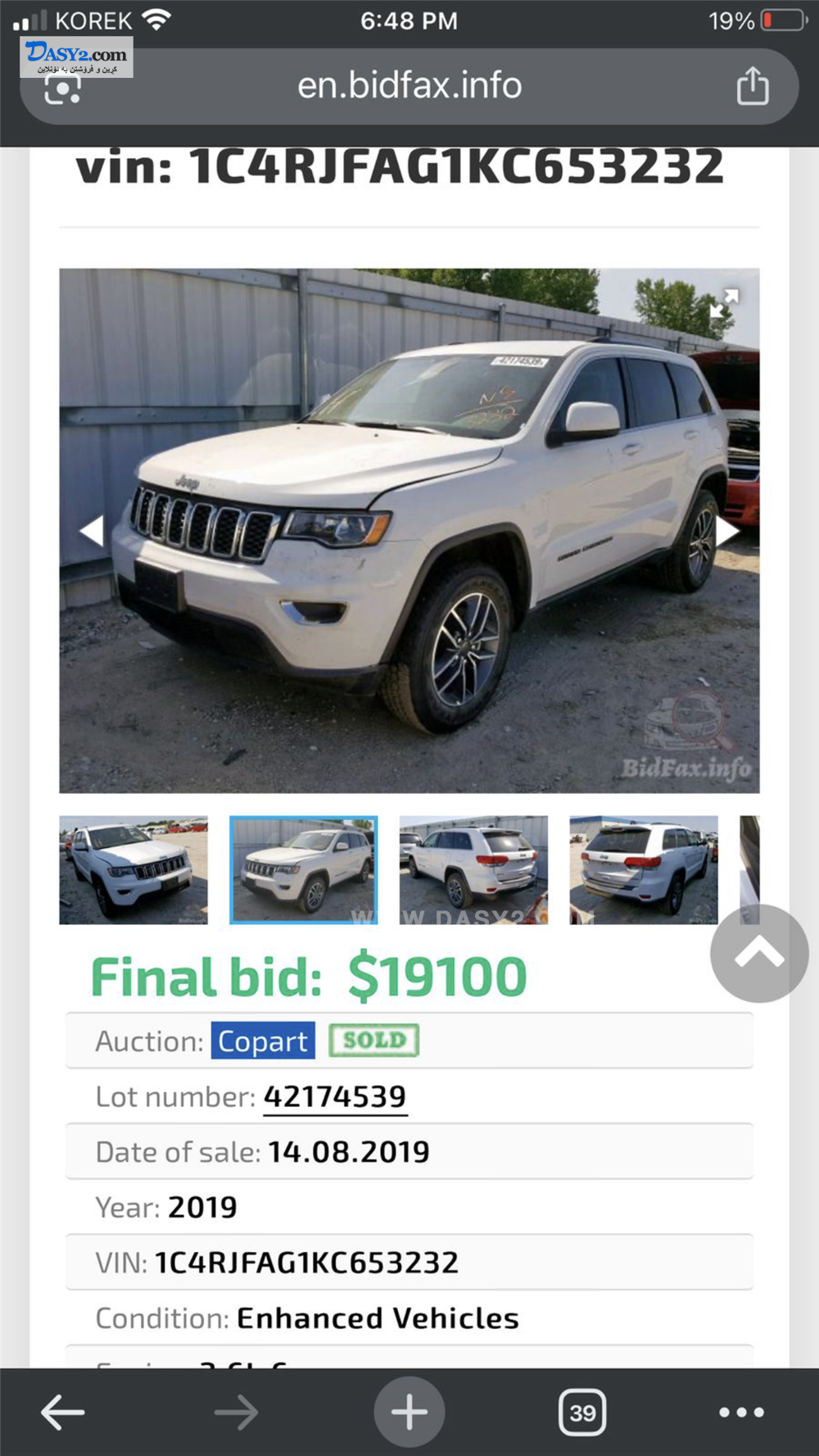Select the third thumbnail showing rear side

(473, 870)
